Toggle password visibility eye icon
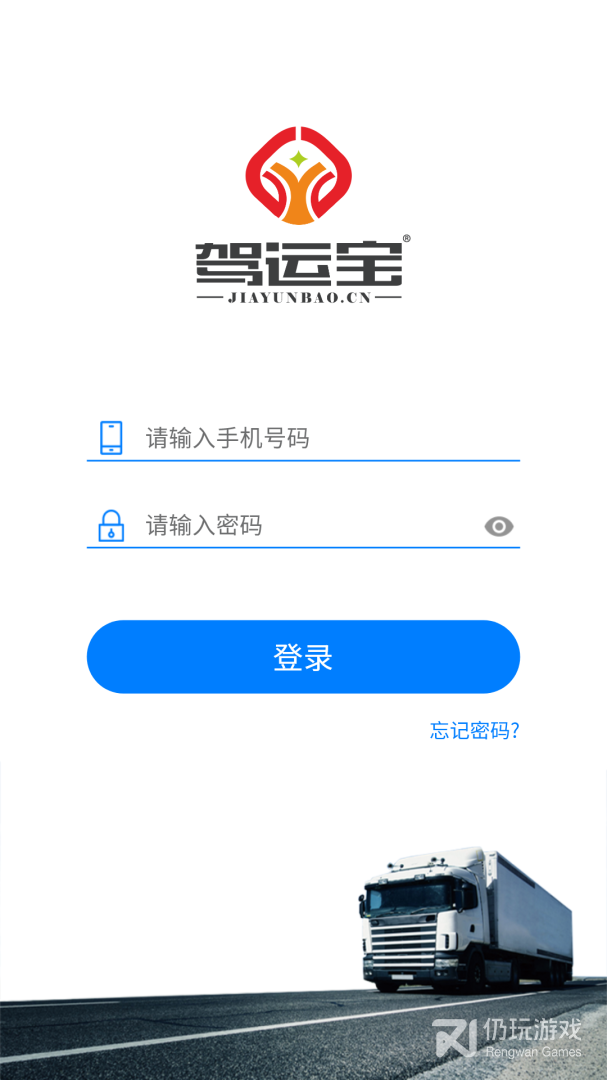The image size is (607, 1080). point(499,526)
